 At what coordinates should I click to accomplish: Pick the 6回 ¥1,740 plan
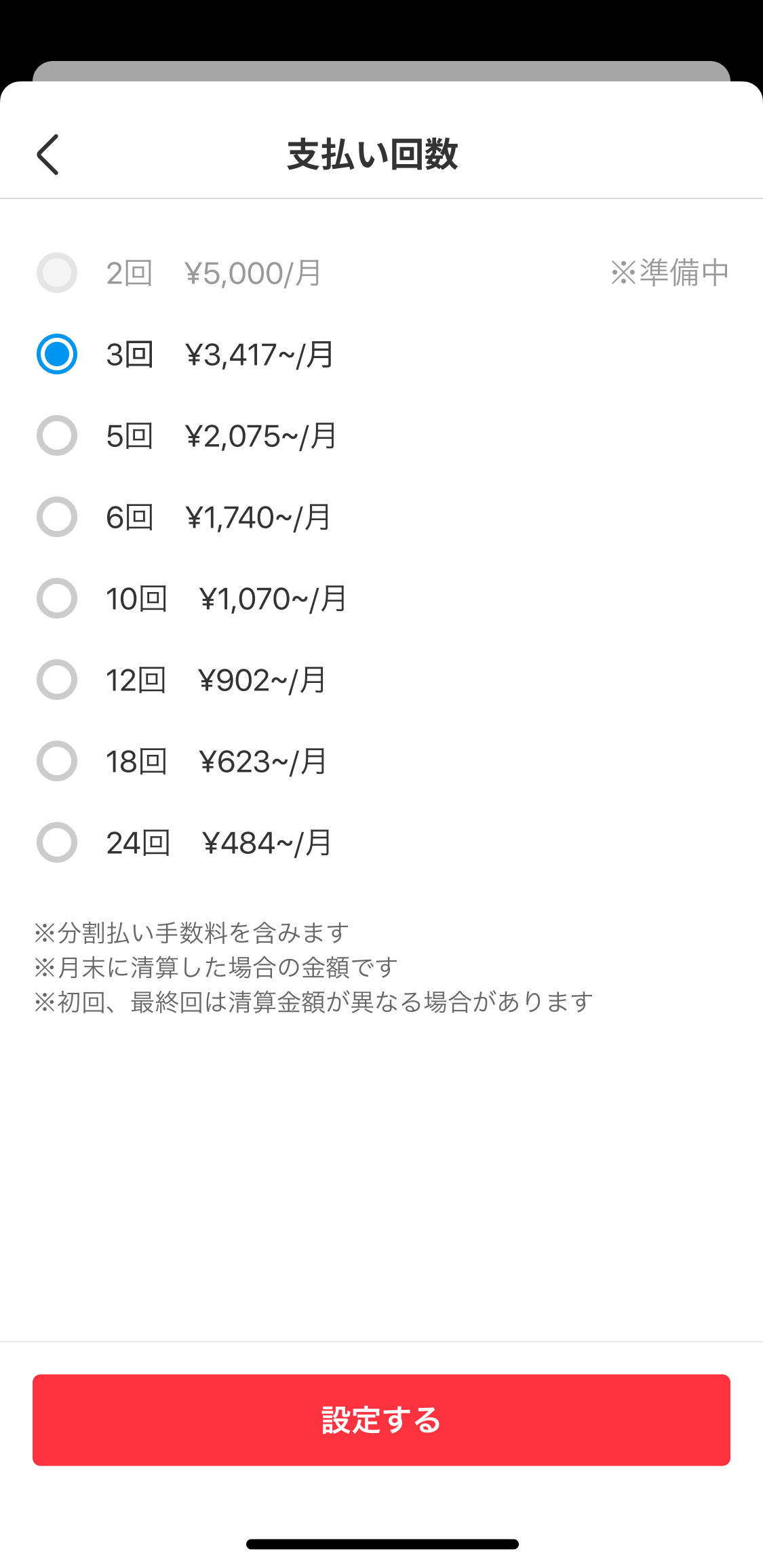[x=57, y=517]
